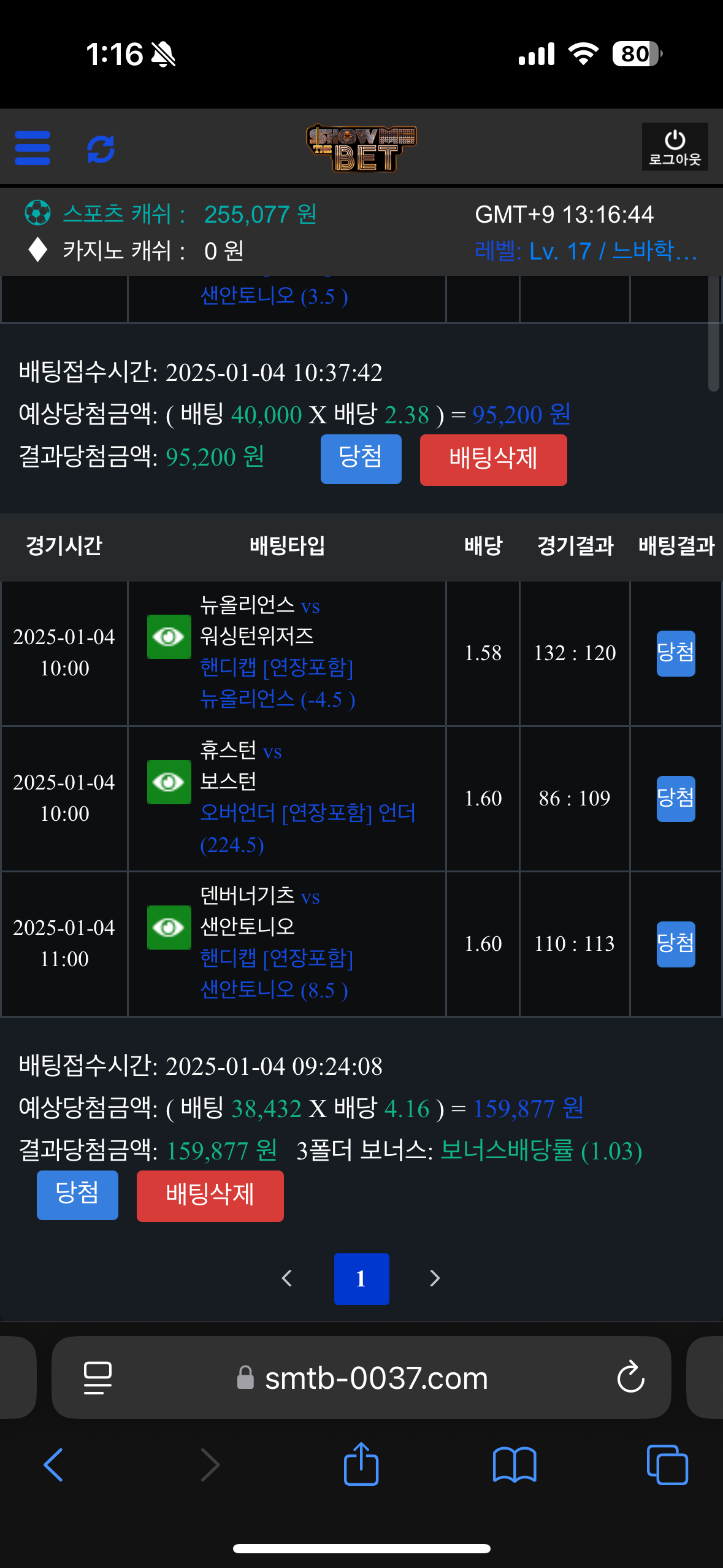Tap the 로그아웃 logout button

coord(675,147)
